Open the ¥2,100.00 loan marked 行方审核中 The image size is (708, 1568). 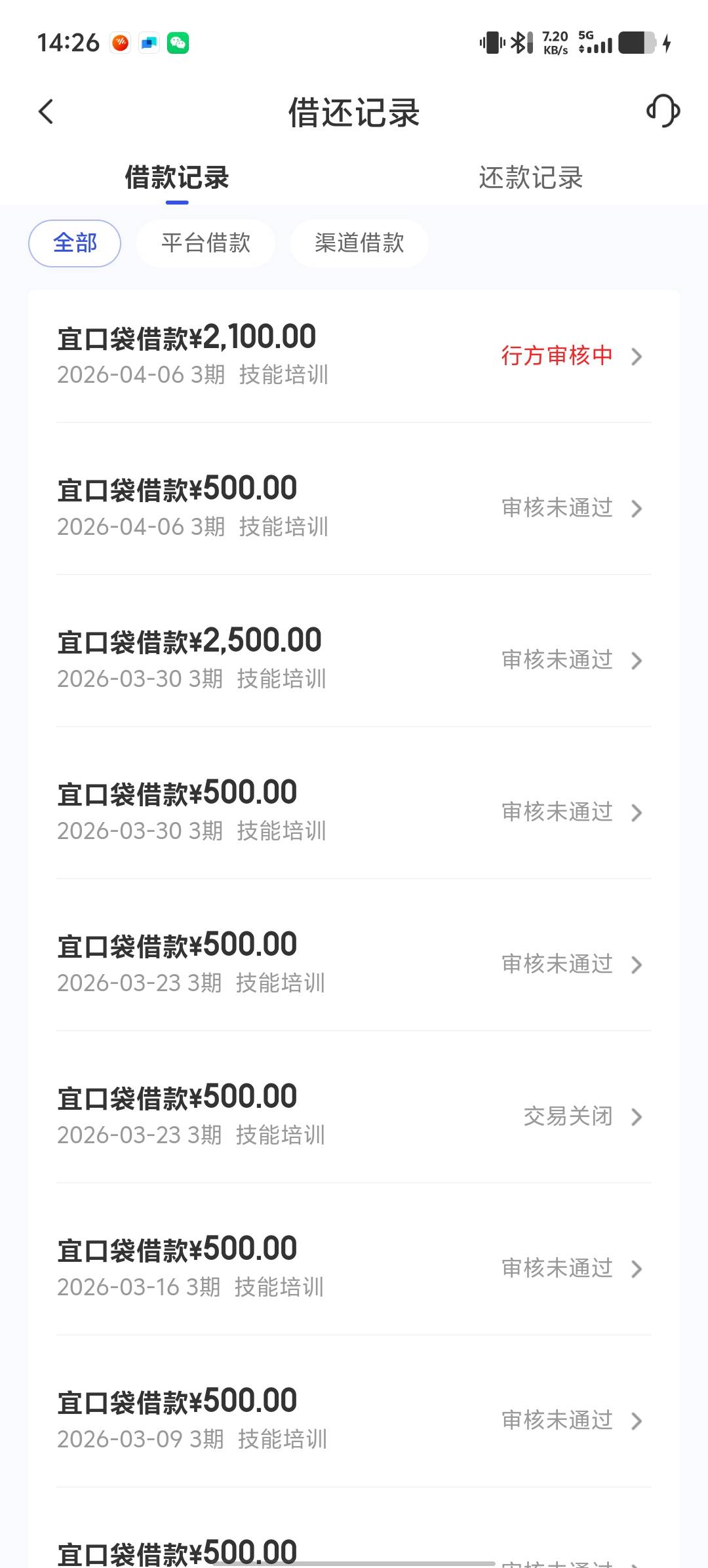point(354,356)
